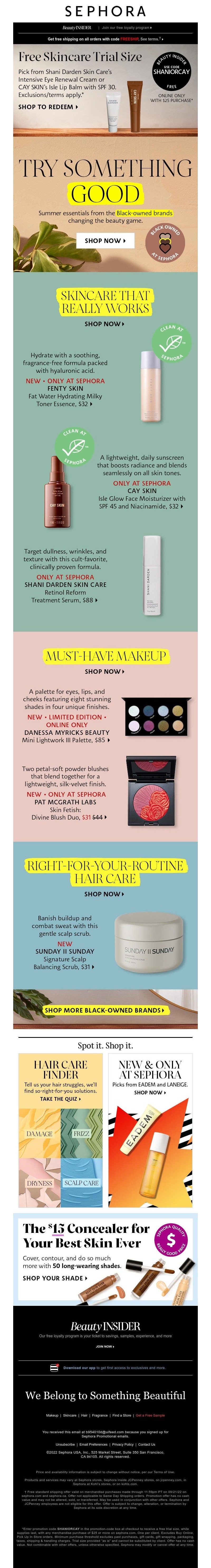
Task: Take the quiz in Hair Care Finder
Action: click(60, 1099)
